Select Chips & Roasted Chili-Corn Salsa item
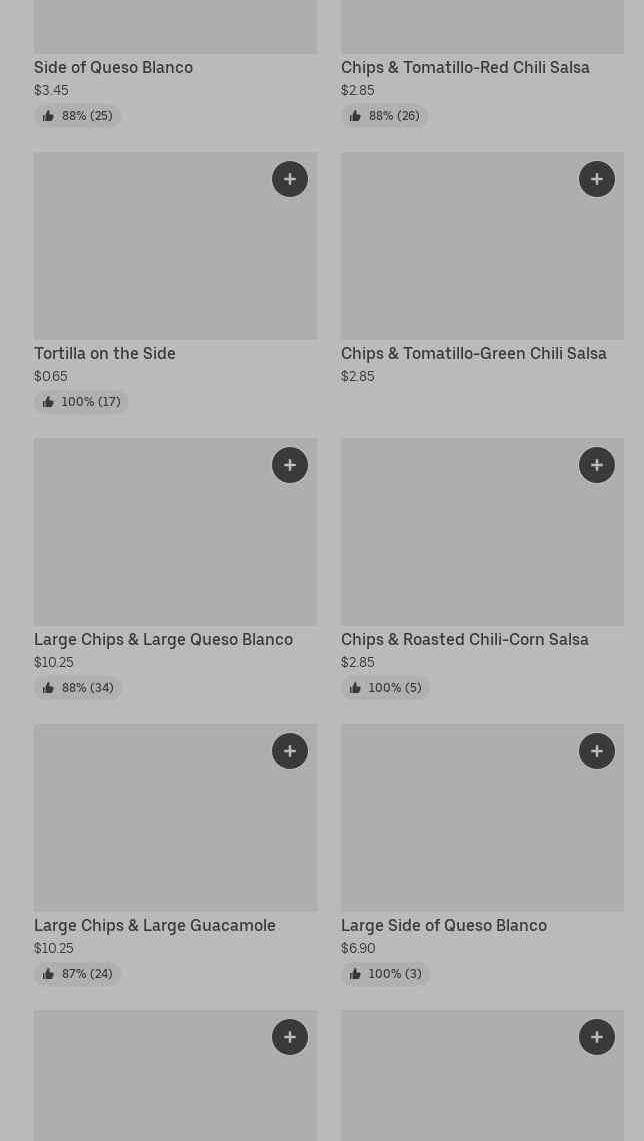 (464, 640)
